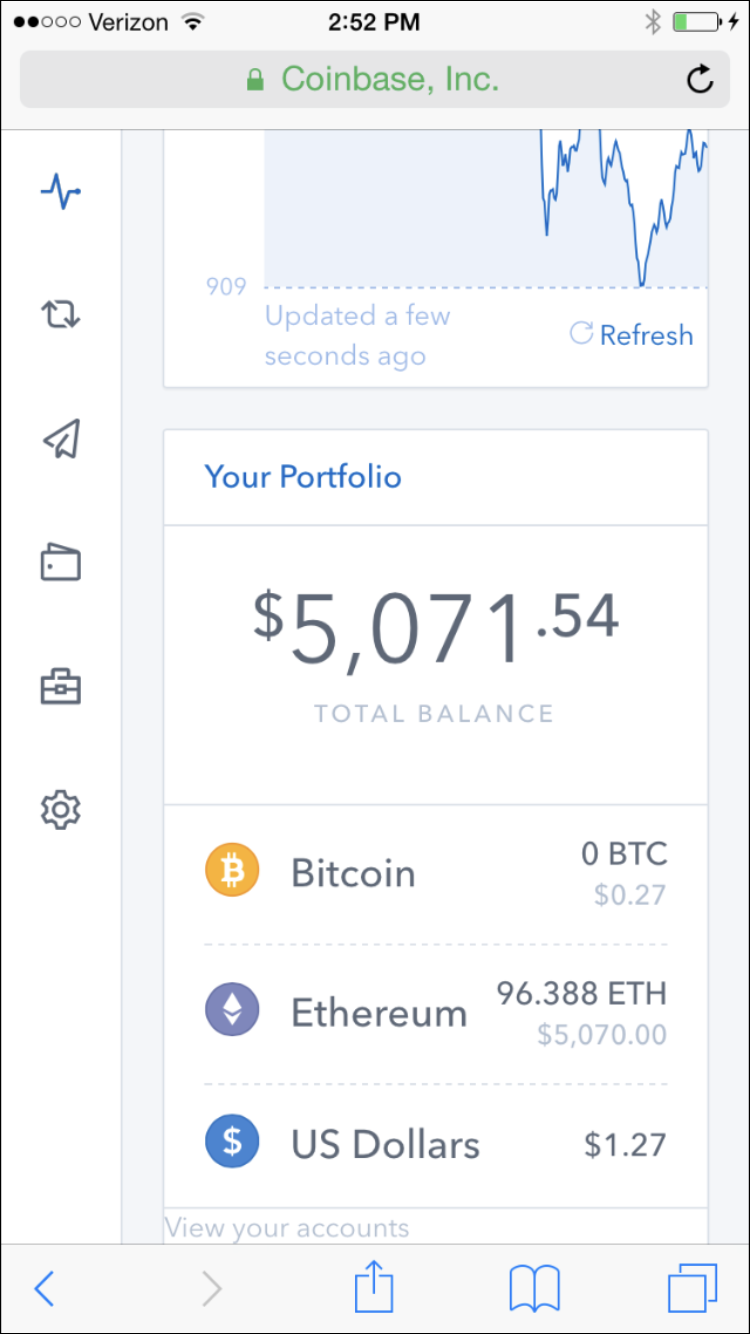Open Safari bookmarks

pos(535,1289)
